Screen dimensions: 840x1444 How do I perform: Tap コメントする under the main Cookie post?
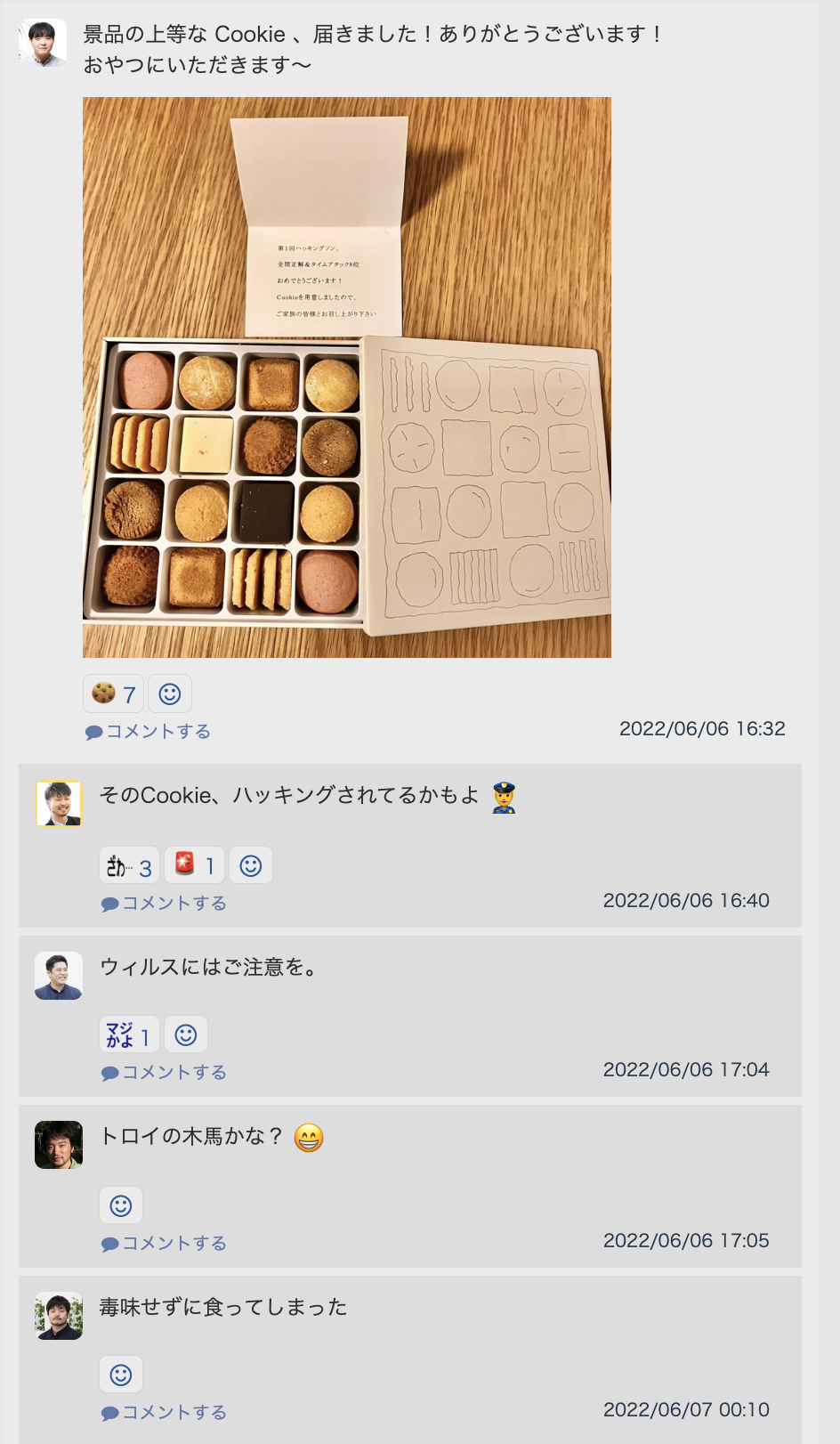point(149,732)
